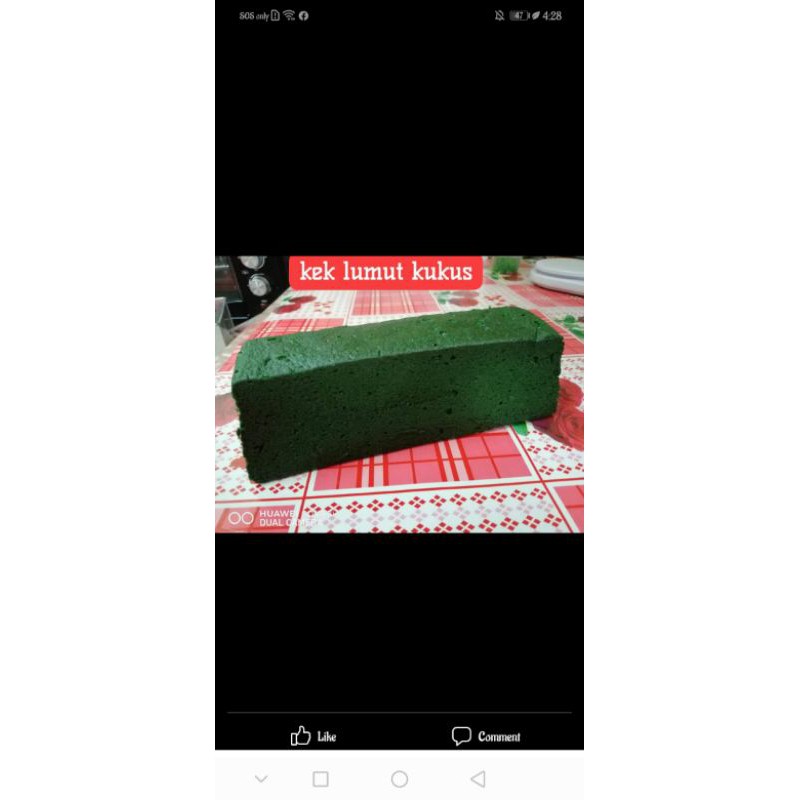Like the kek lumut kukus photo

pos(313,736)
